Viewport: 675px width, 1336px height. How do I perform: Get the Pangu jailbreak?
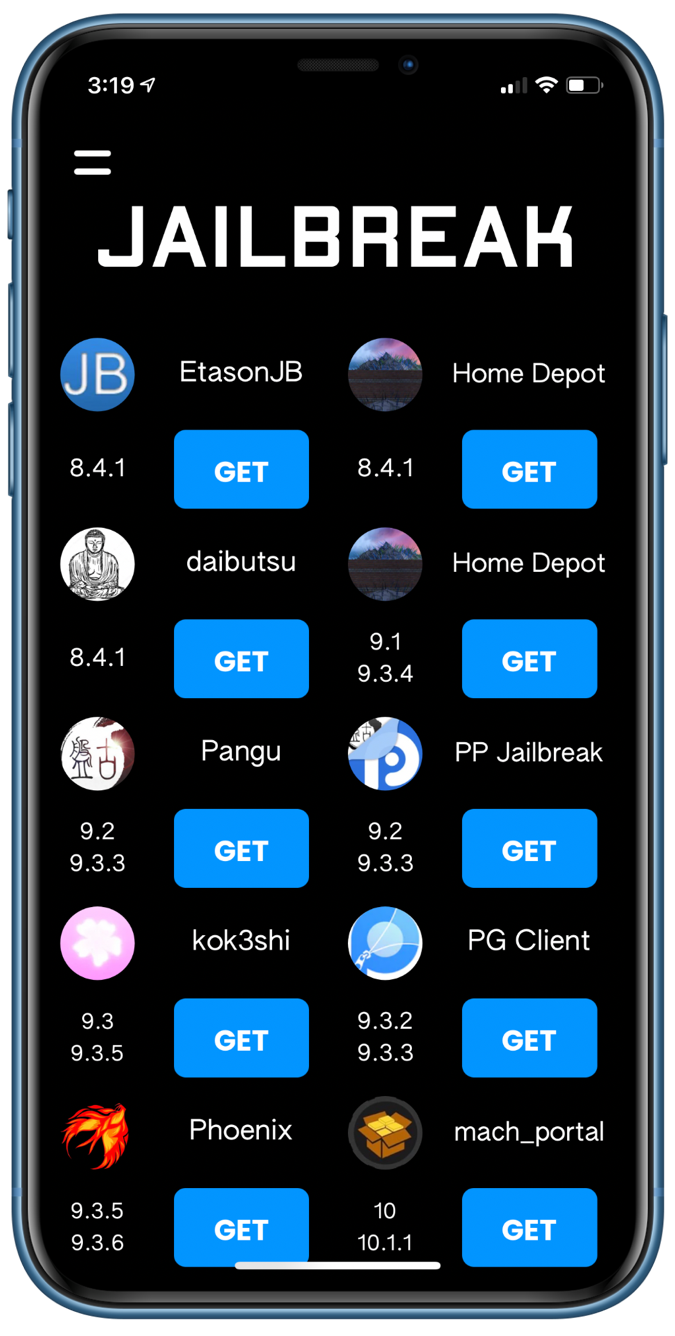(241, 849)
